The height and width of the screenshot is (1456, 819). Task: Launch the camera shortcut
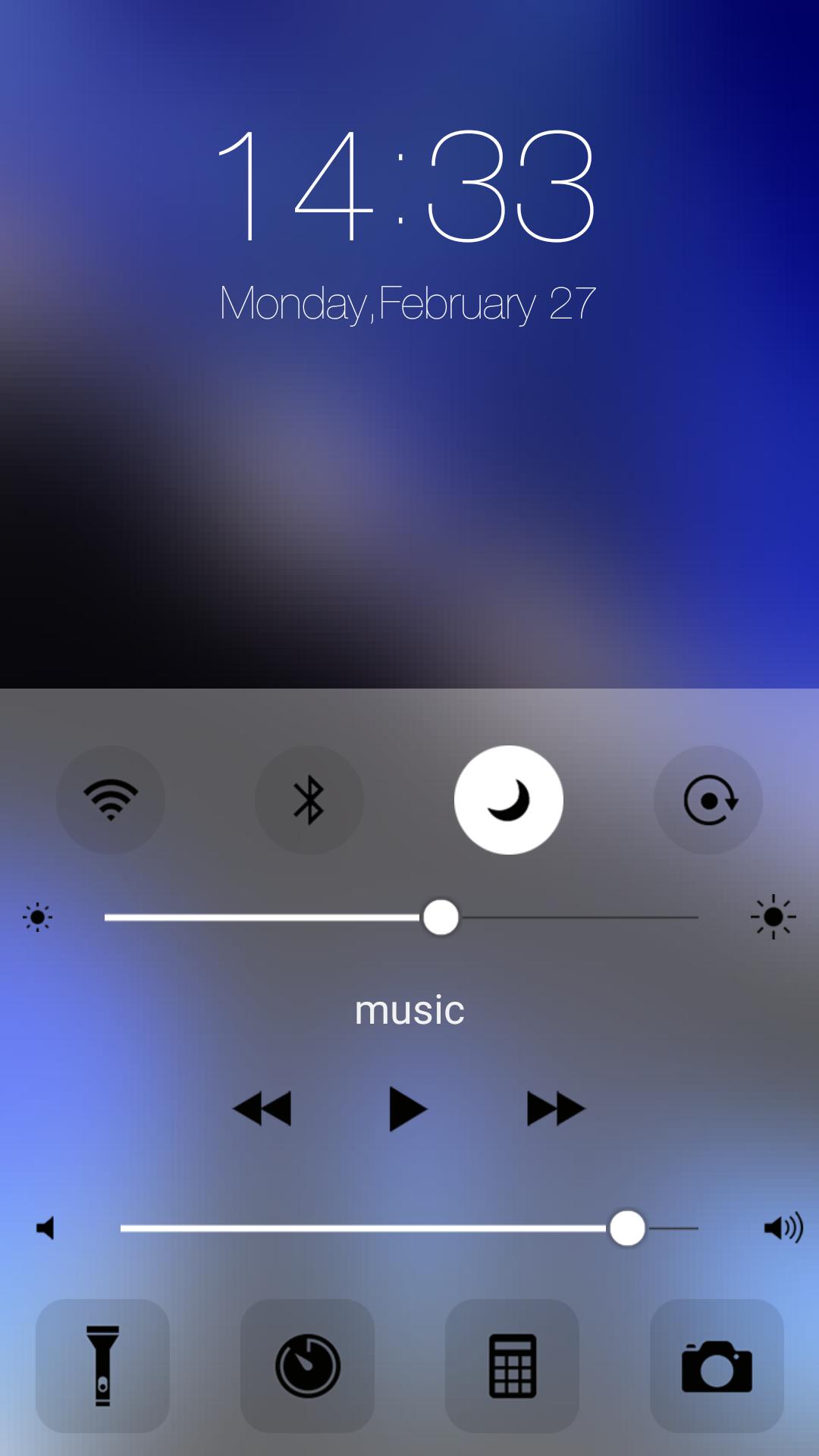717,1366
